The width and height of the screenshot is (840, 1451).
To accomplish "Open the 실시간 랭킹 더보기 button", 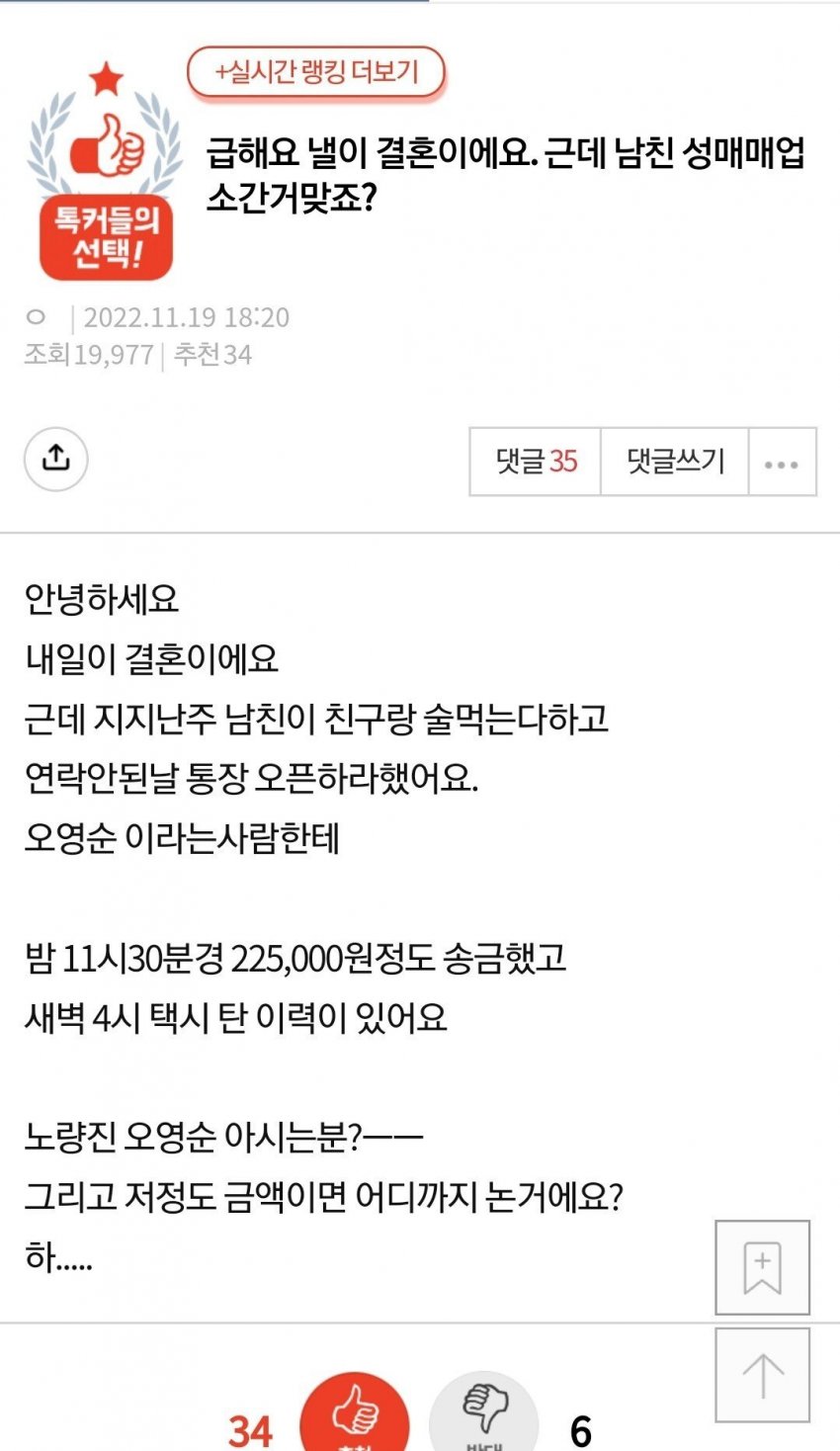I will (x=316, y=72).
